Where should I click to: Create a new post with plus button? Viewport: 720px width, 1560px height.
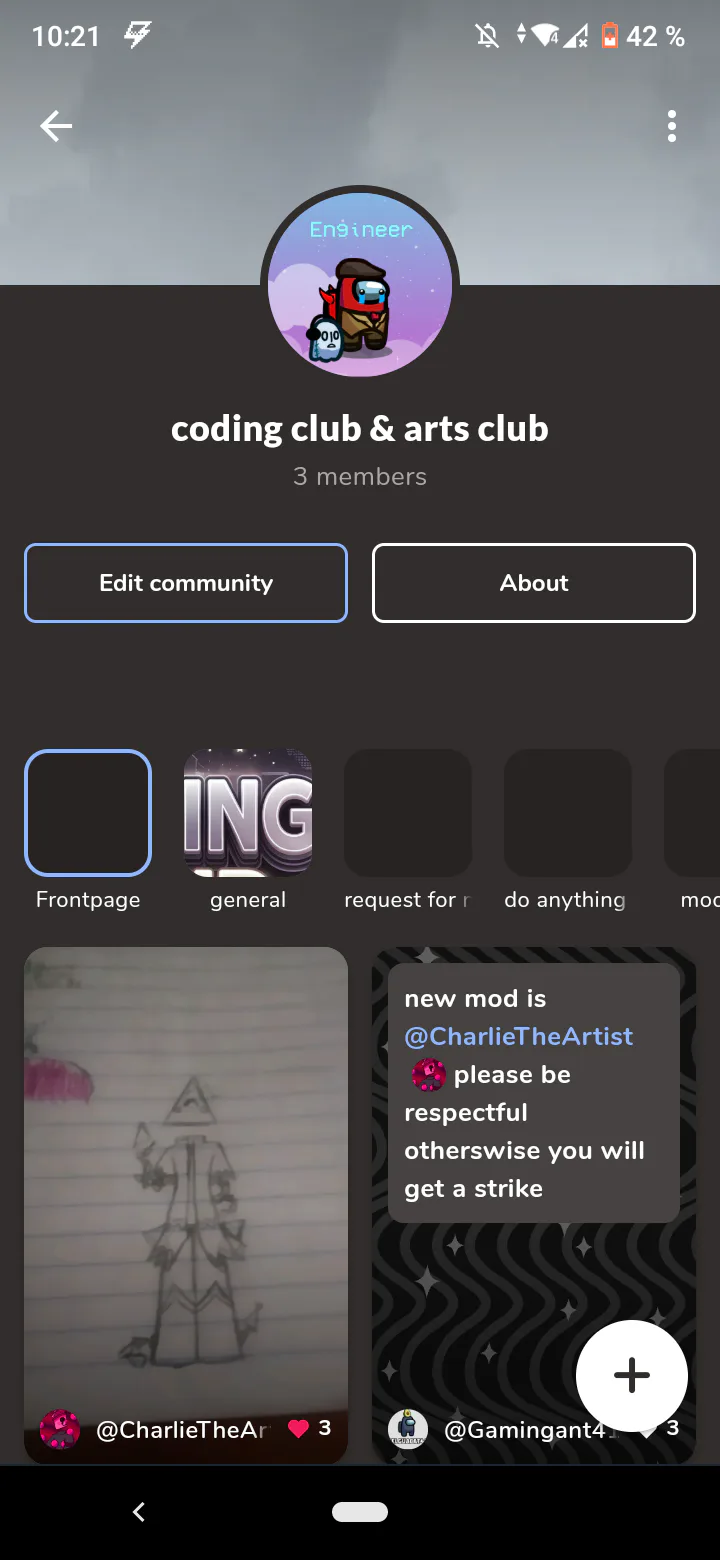pos(631,1375)
